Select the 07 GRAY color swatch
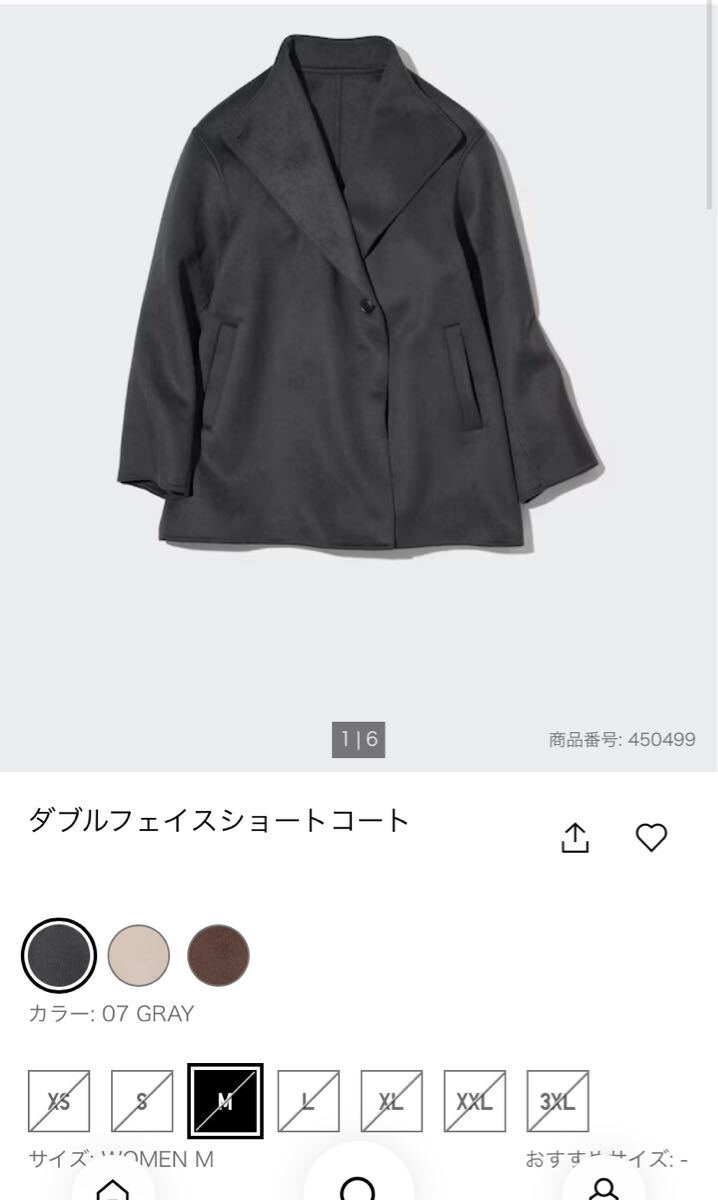Screen dimensions: 718x1200 pyautogui.click(x=59, y=955)
